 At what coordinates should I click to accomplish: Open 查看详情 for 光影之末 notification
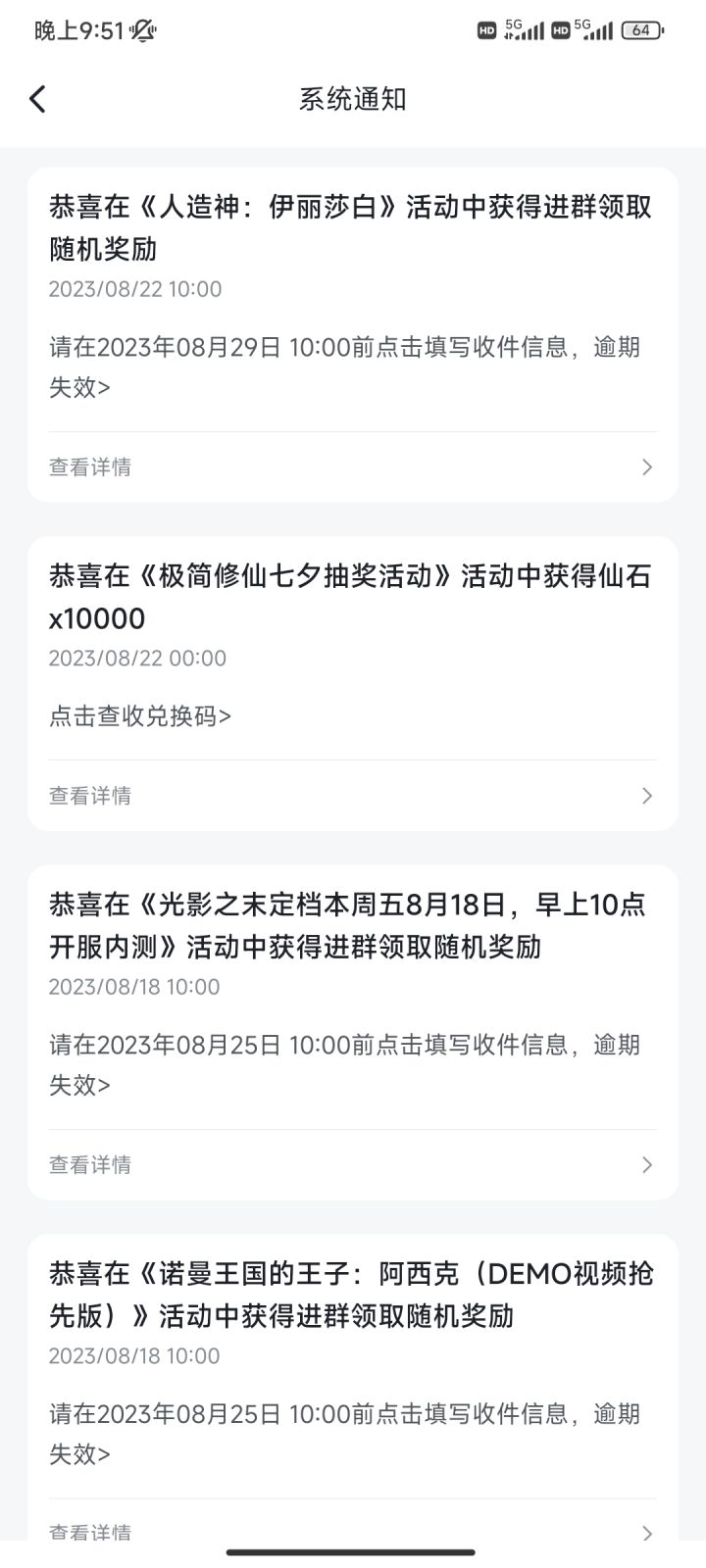(x=353, y=1165)
